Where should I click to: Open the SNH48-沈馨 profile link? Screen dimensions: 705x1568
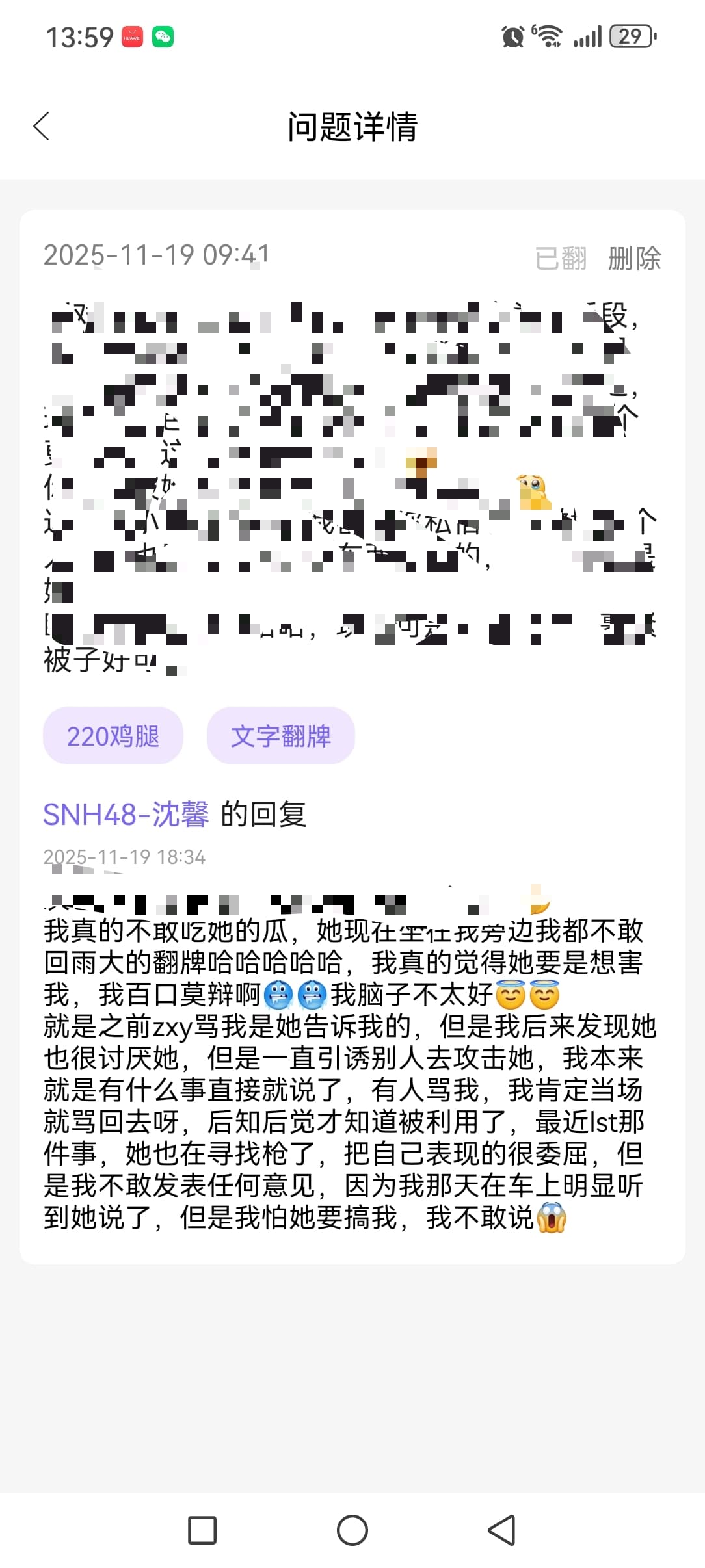coord(126,816)
